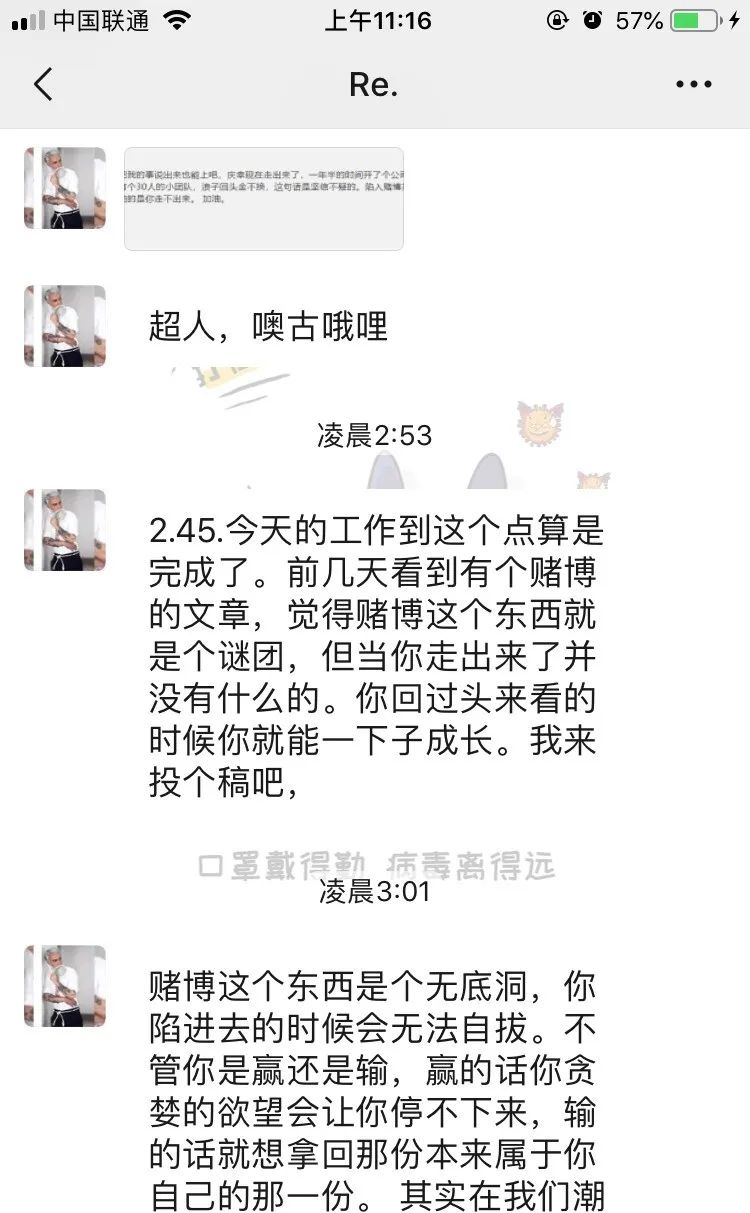The height and width of the screenshot is (1213, 750).
Task: Tap the '凌晨2:53' timestamp label
Action: 375,436
